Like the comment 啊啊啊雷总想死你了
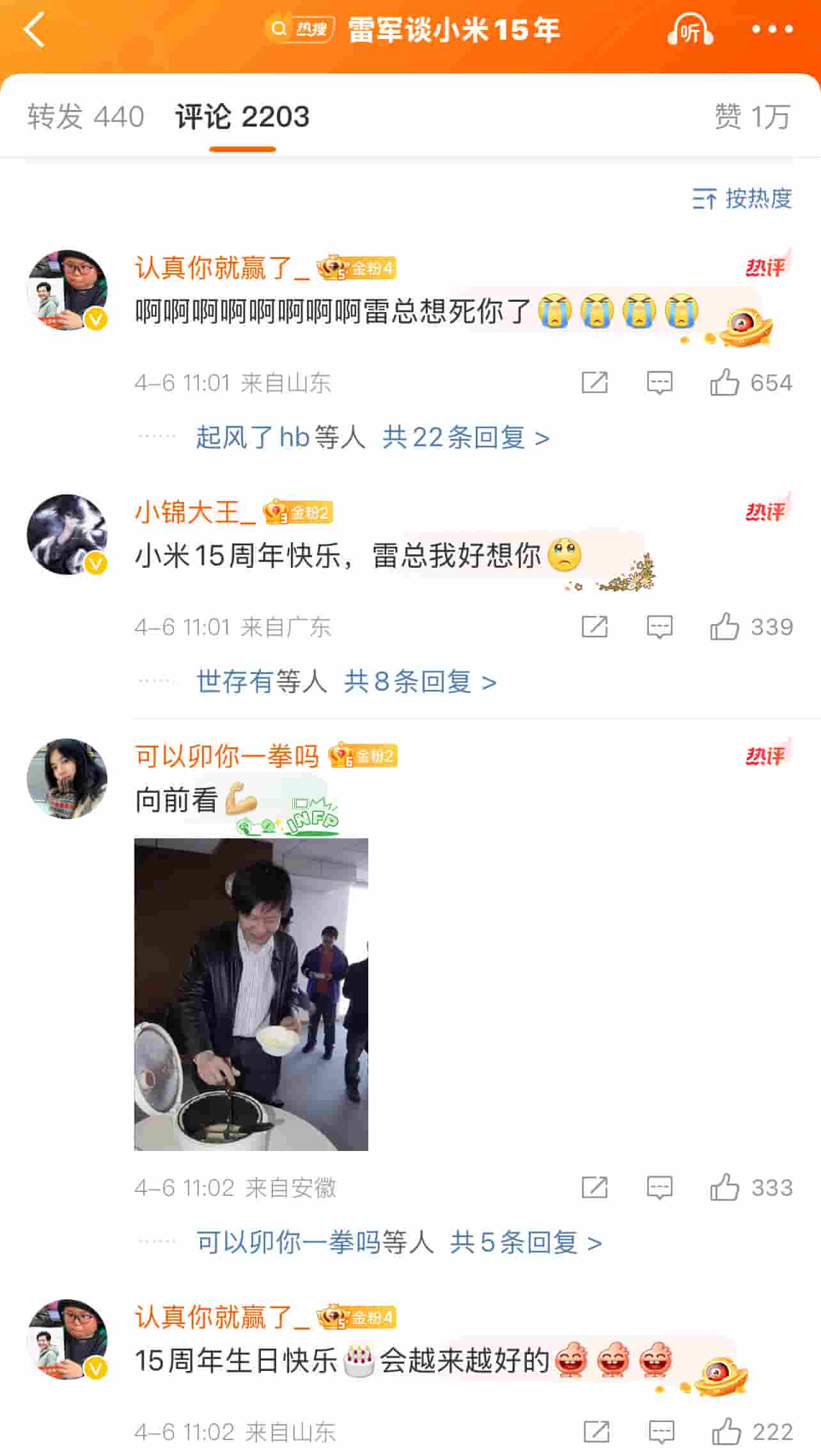Image resolution: width=821 pixels, height=1456 pixels. coord(725,383)
